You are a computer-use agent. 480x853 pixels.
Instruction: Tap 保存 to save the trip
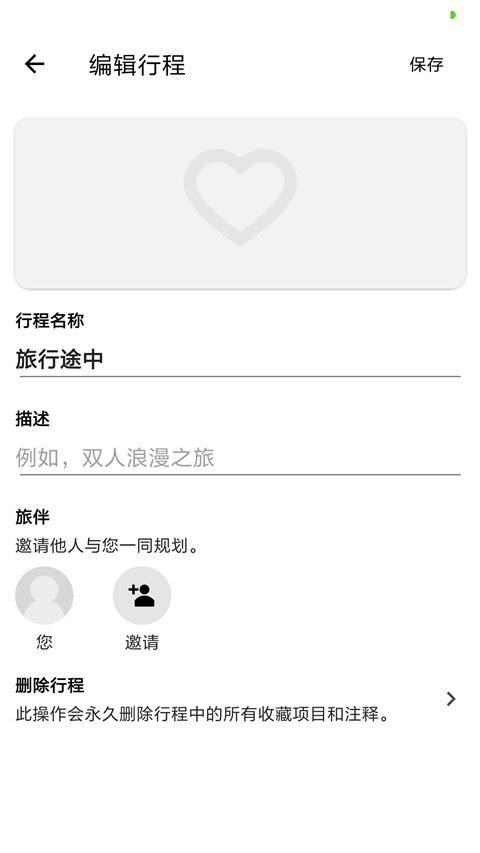point(426,64)
